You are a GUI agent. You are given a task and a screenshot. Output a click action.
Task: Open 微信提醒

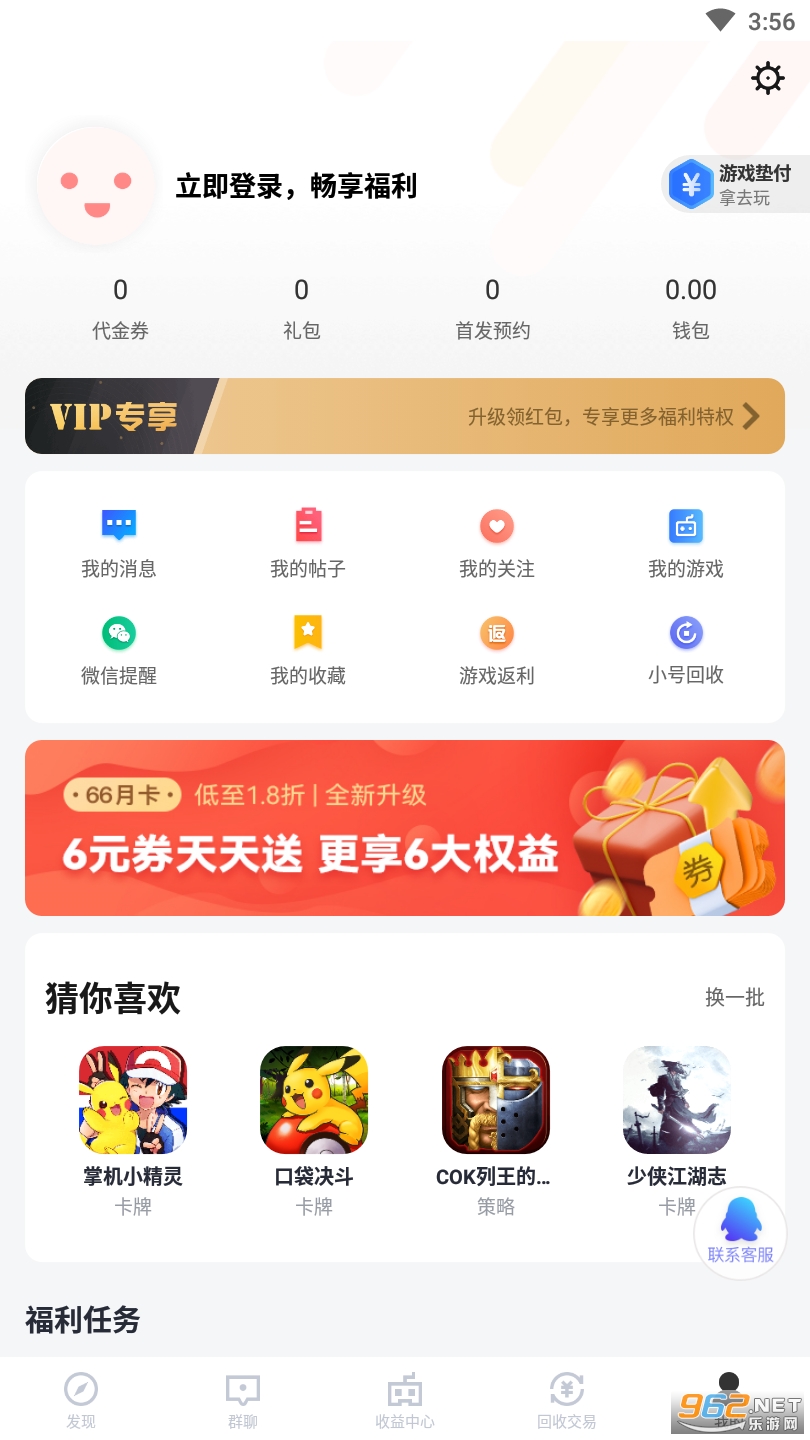tap(119, 650)
